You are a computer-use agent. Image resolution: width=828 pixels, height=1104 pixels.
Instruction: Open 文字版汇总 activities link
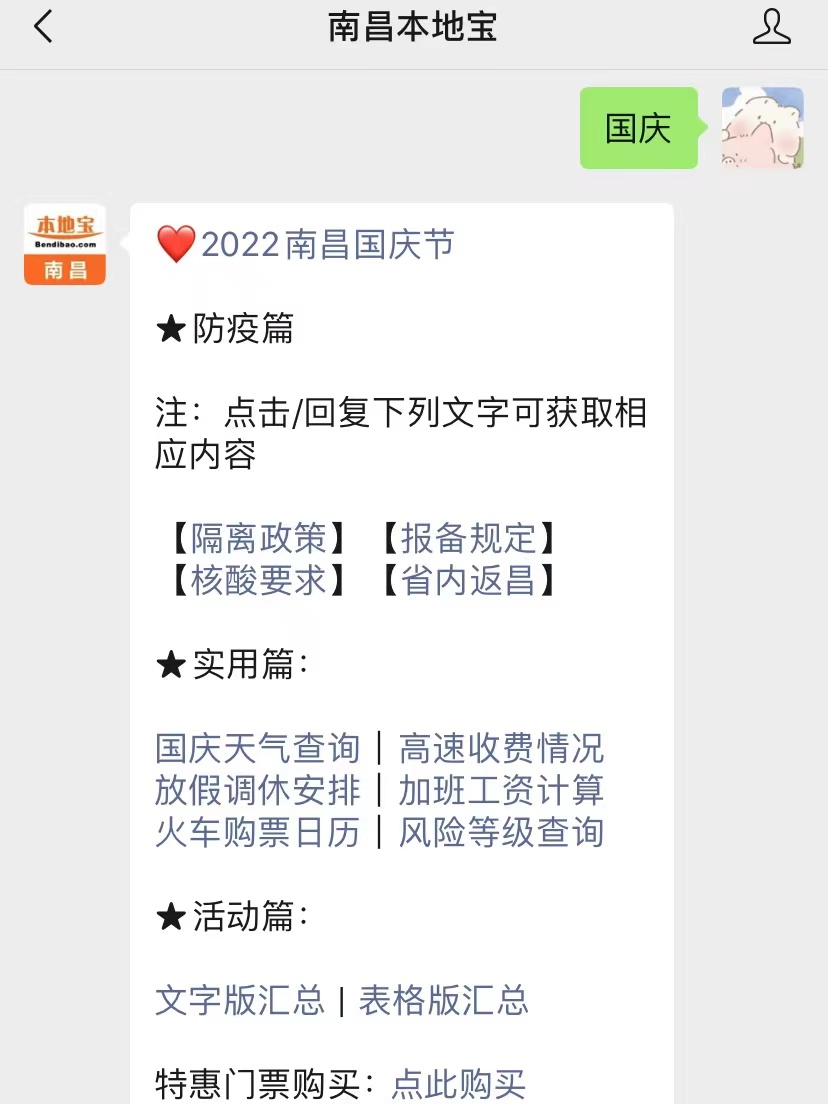(x=240, y=1000)
